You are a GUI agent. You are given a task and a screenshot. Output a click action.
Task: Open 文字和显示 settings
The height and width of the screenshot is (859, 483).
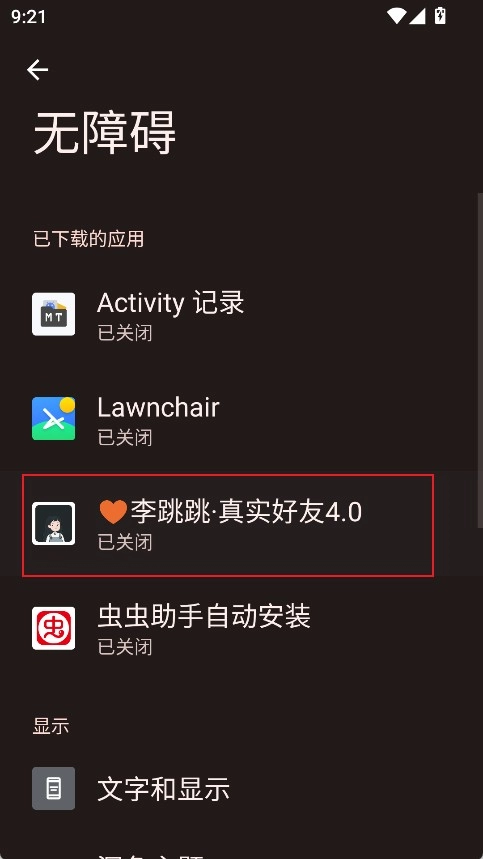point(242,789)
